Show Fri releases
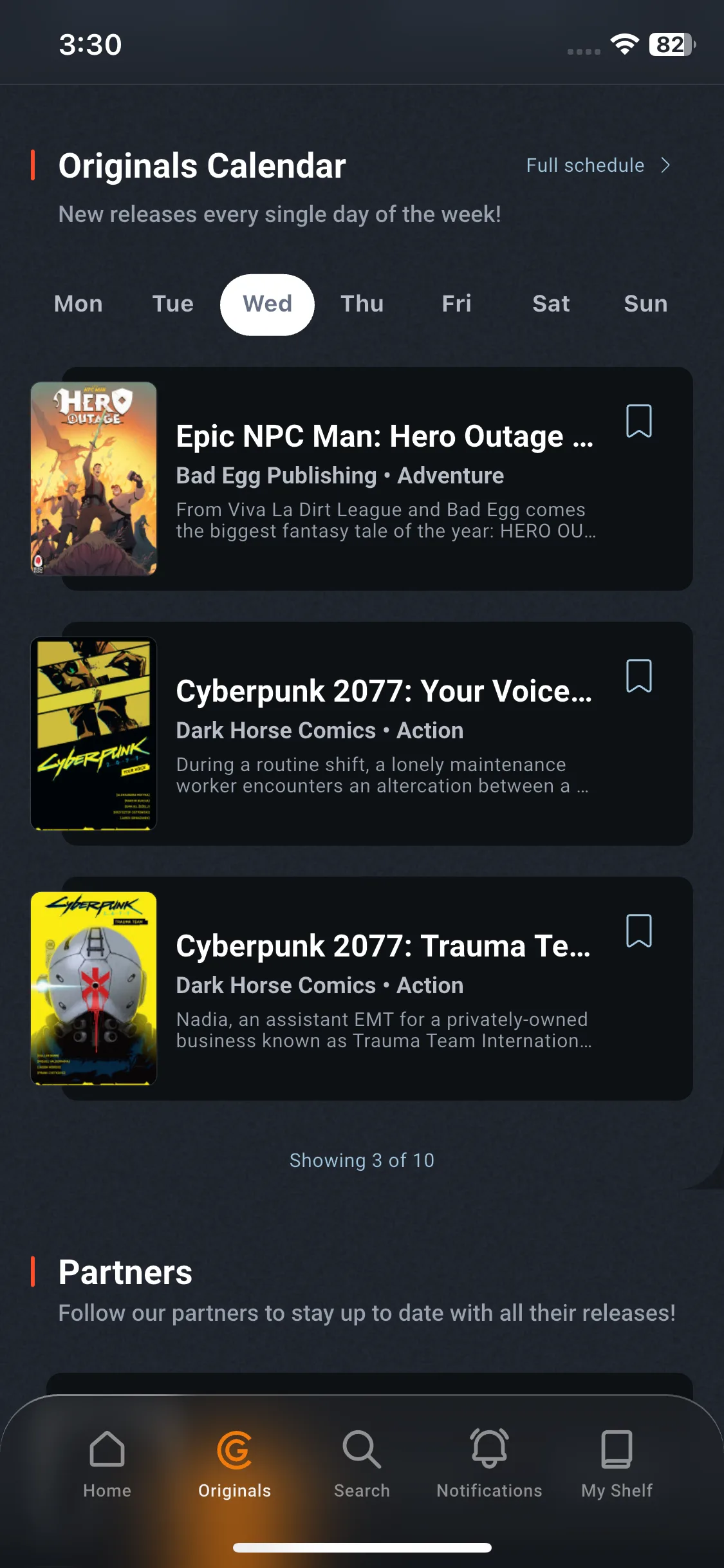This screenshot has width=724, height=1568. (456, 304)
